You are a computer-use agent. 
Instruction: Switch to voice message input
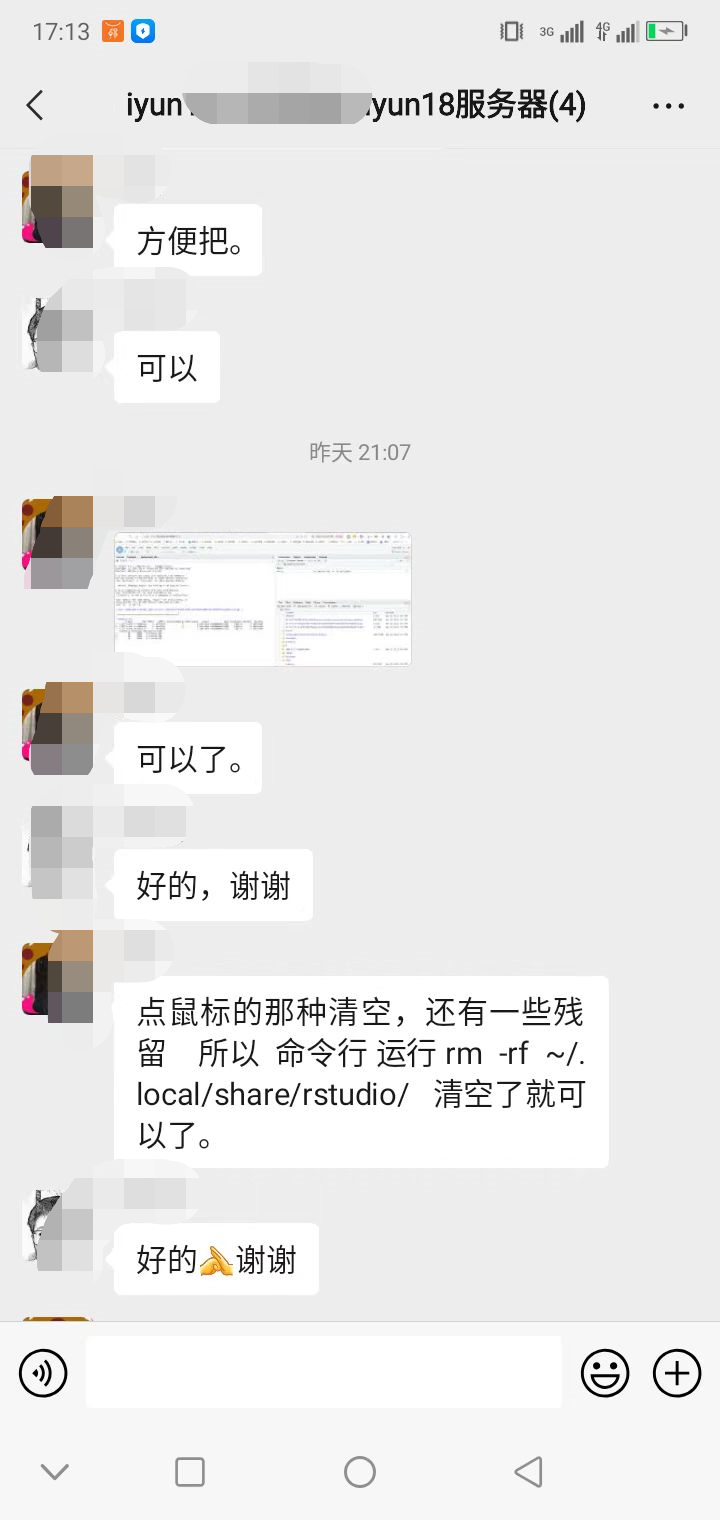click(x=43, y=1372)
